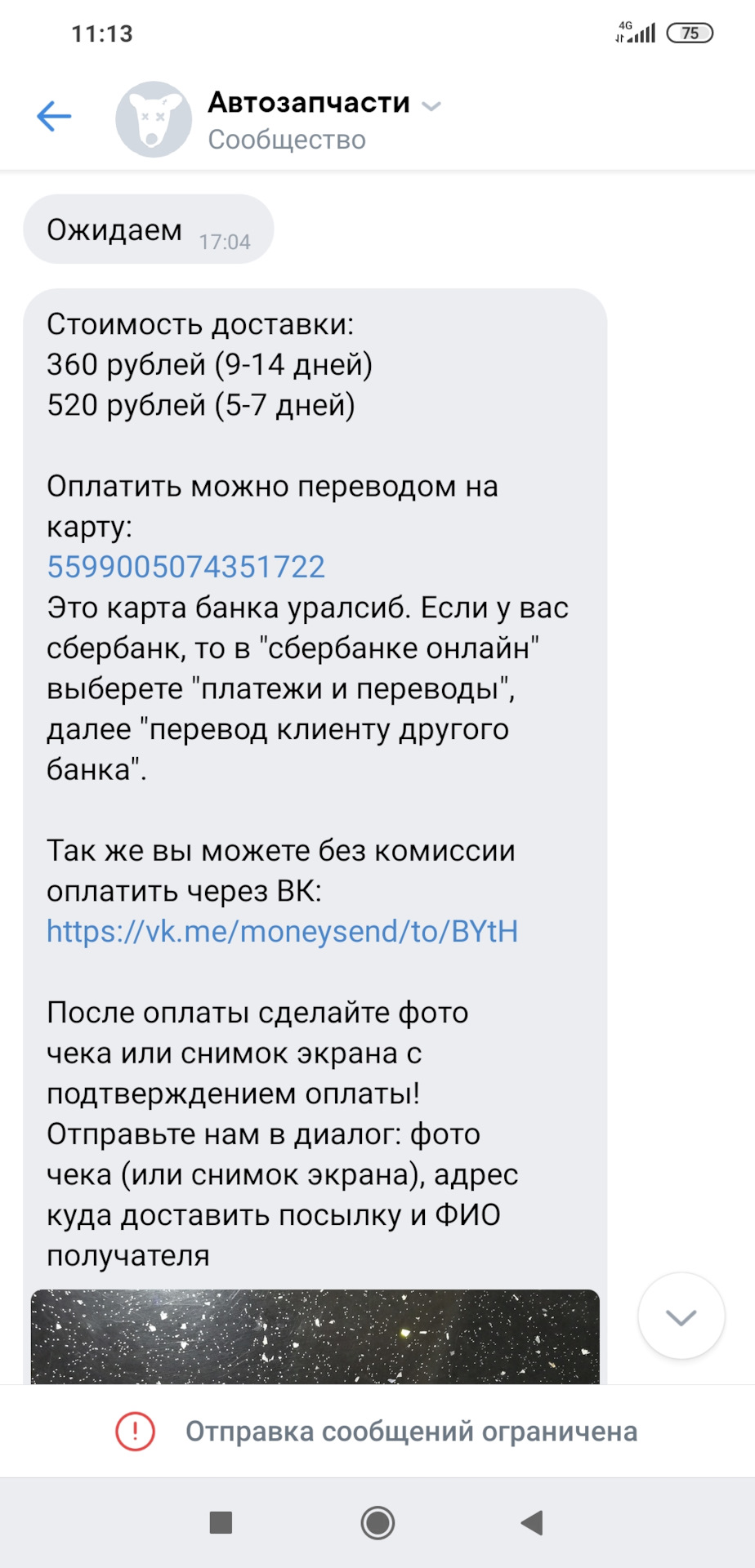Image resolution: width=755 pixels, height=1568 pixels.
Task: Open the attached photo in the message
Action: (x=315, y=1337)
